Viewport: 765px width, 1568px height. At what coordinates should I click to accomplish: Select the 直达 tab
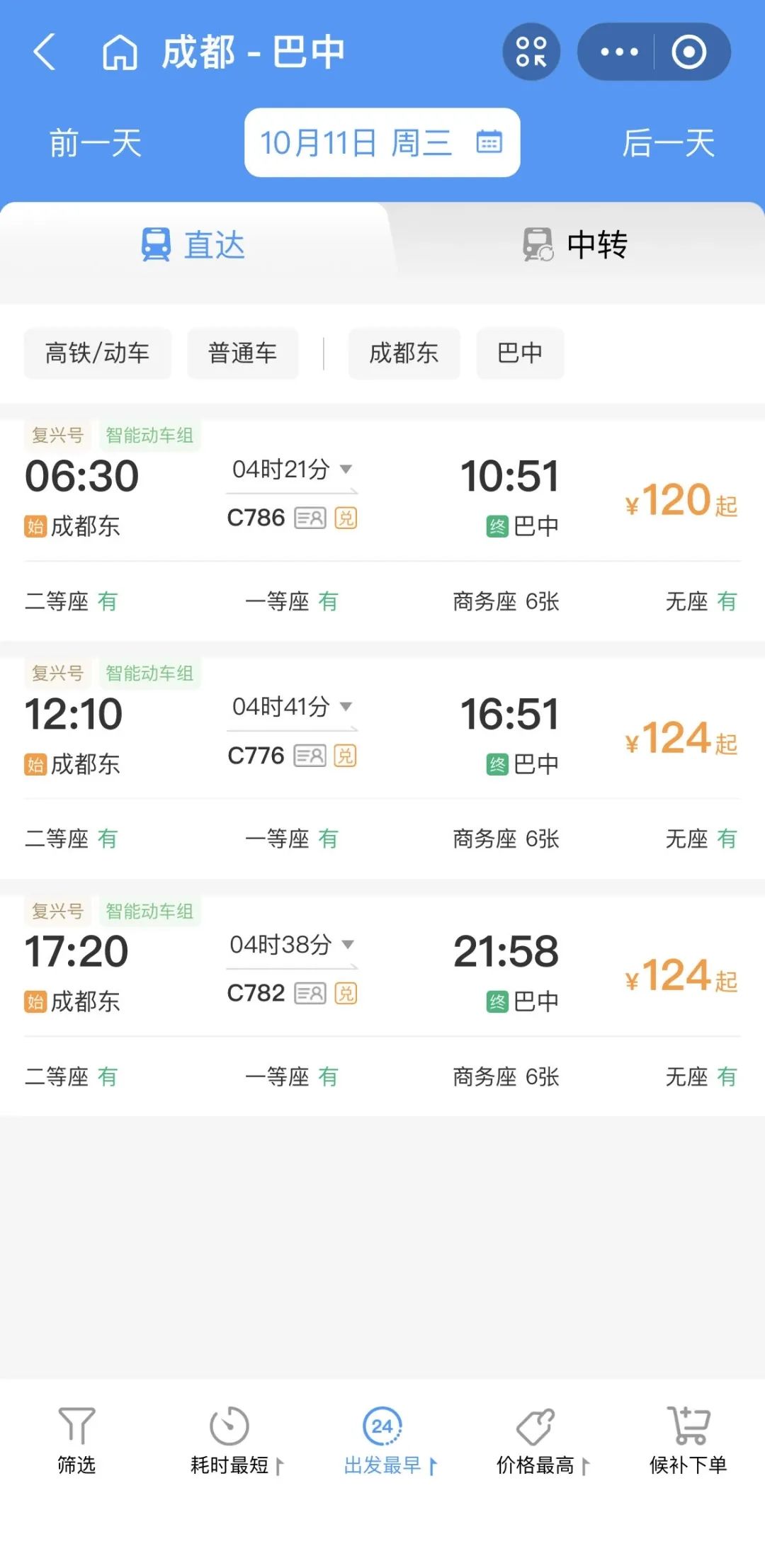click(x=193, y=245)
